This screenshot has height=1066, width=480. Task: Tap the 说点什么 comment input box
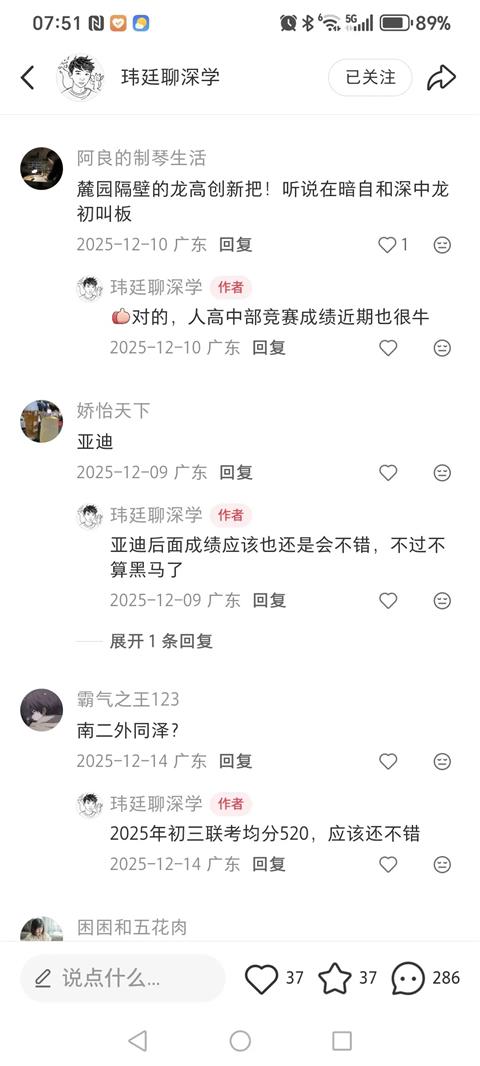pyautogui.click(x=122, y=978)
